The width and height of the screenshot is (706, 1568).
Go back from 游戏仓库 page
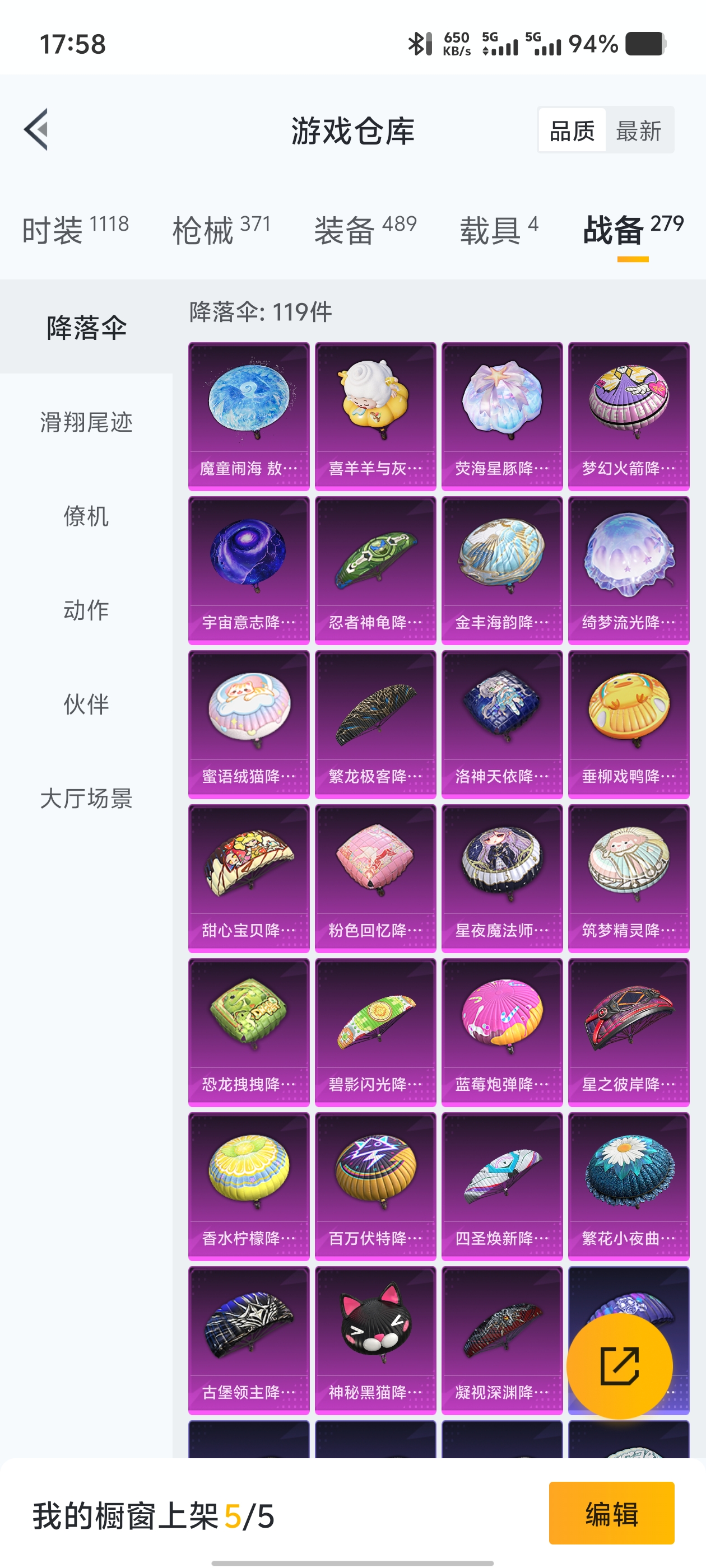pyautogui.click(x=36, y=130)
